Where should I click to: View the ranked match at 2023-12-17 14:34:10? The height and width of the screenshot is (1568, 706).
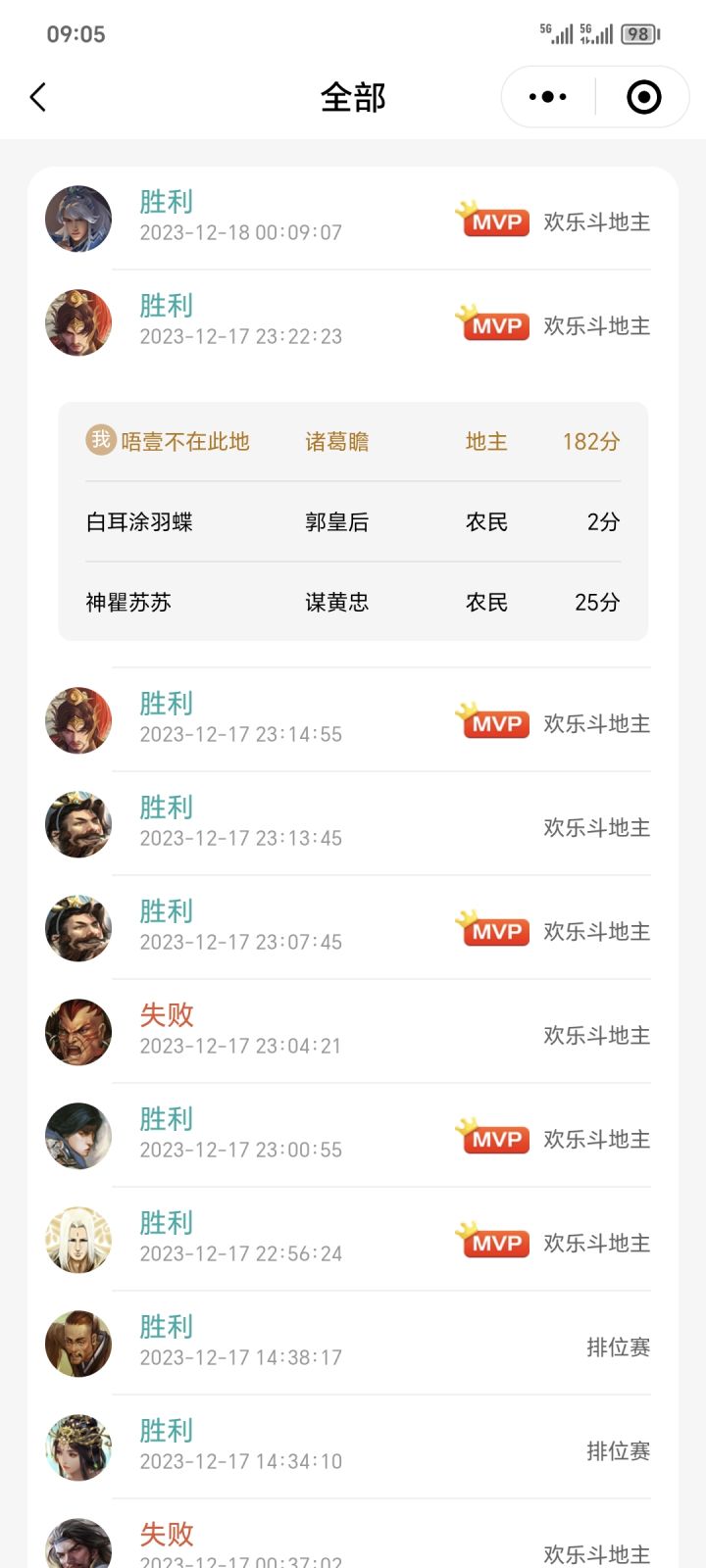(x=353, y=1446)
